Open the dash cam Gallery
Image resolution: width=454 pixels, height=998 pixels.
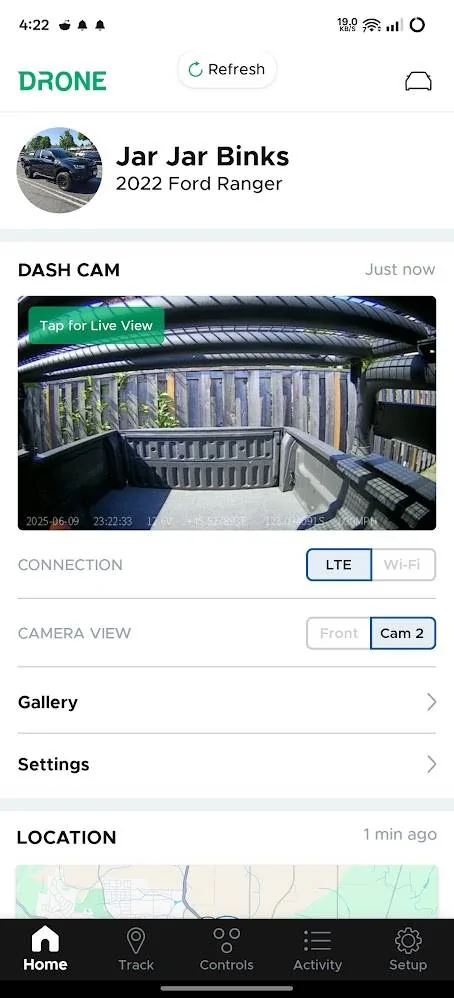(x=227, y=702)
